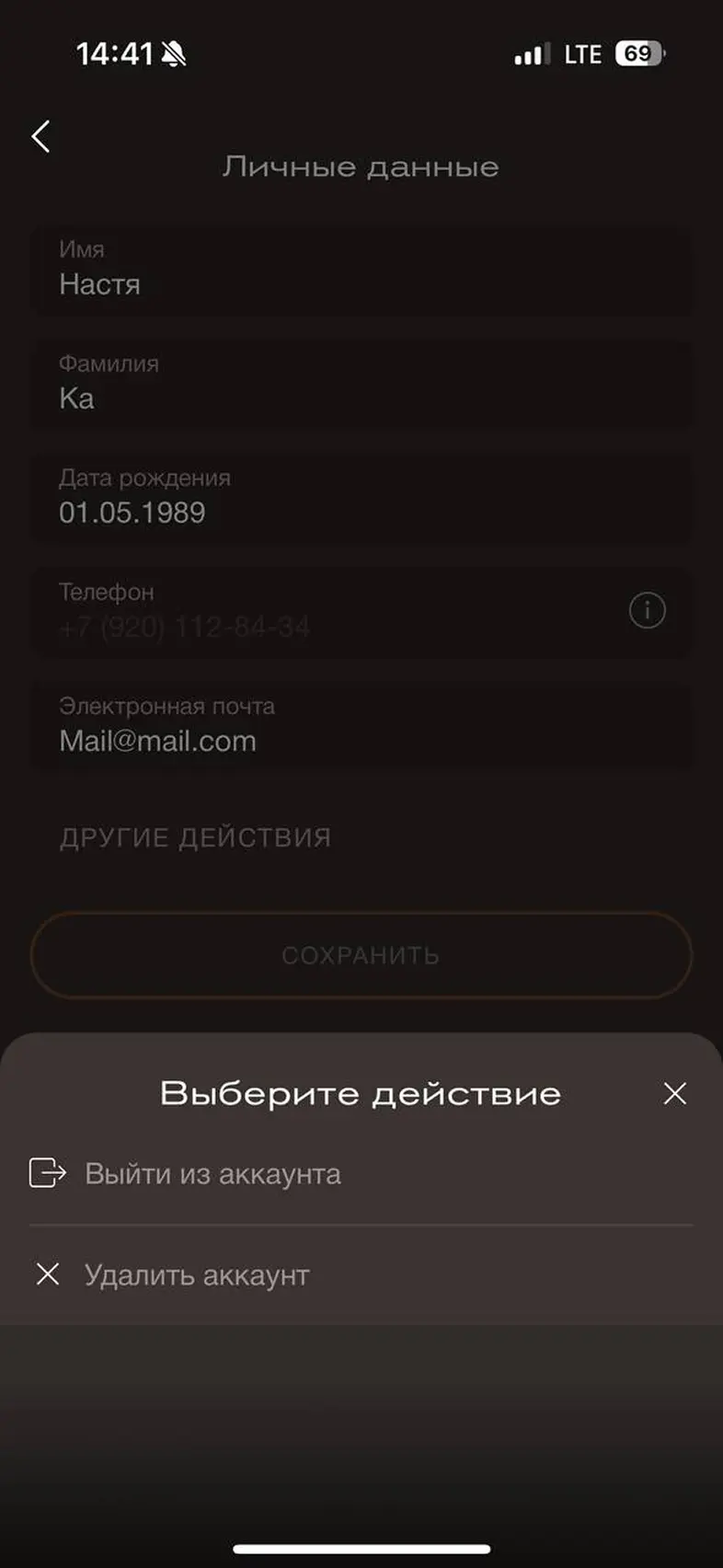Image resolution: width=723 pixels, height=1568 pixels.
Task: Go back with the top-left arrow
Action: tap(40, 136)
